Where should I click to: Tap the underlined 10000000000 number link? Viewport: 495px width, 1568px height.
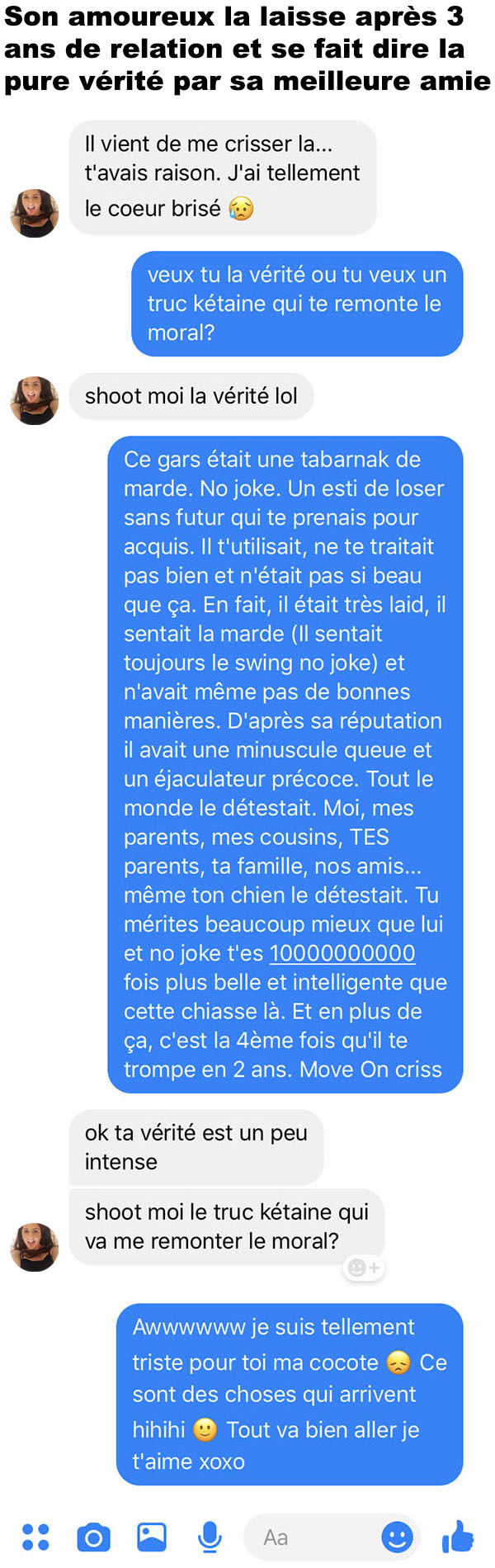(x=342, y=953)
